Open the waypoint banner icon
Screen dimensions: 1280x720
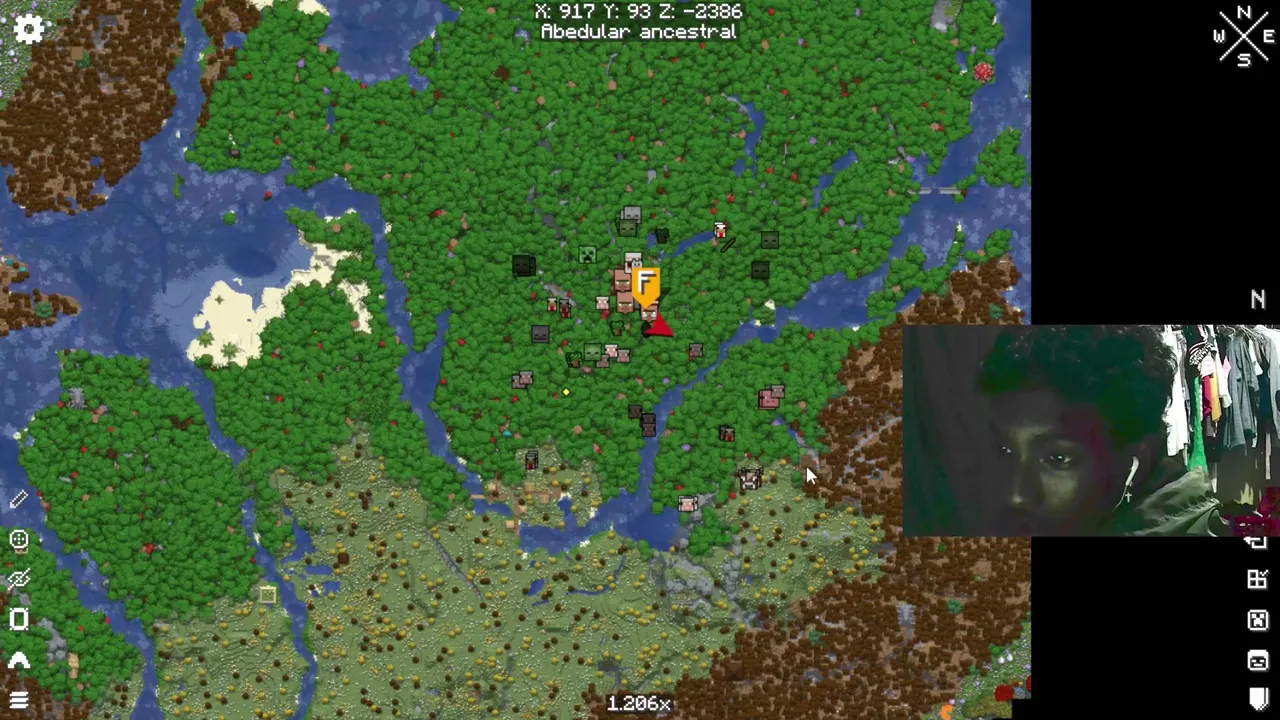click(x=1258, y=699)
